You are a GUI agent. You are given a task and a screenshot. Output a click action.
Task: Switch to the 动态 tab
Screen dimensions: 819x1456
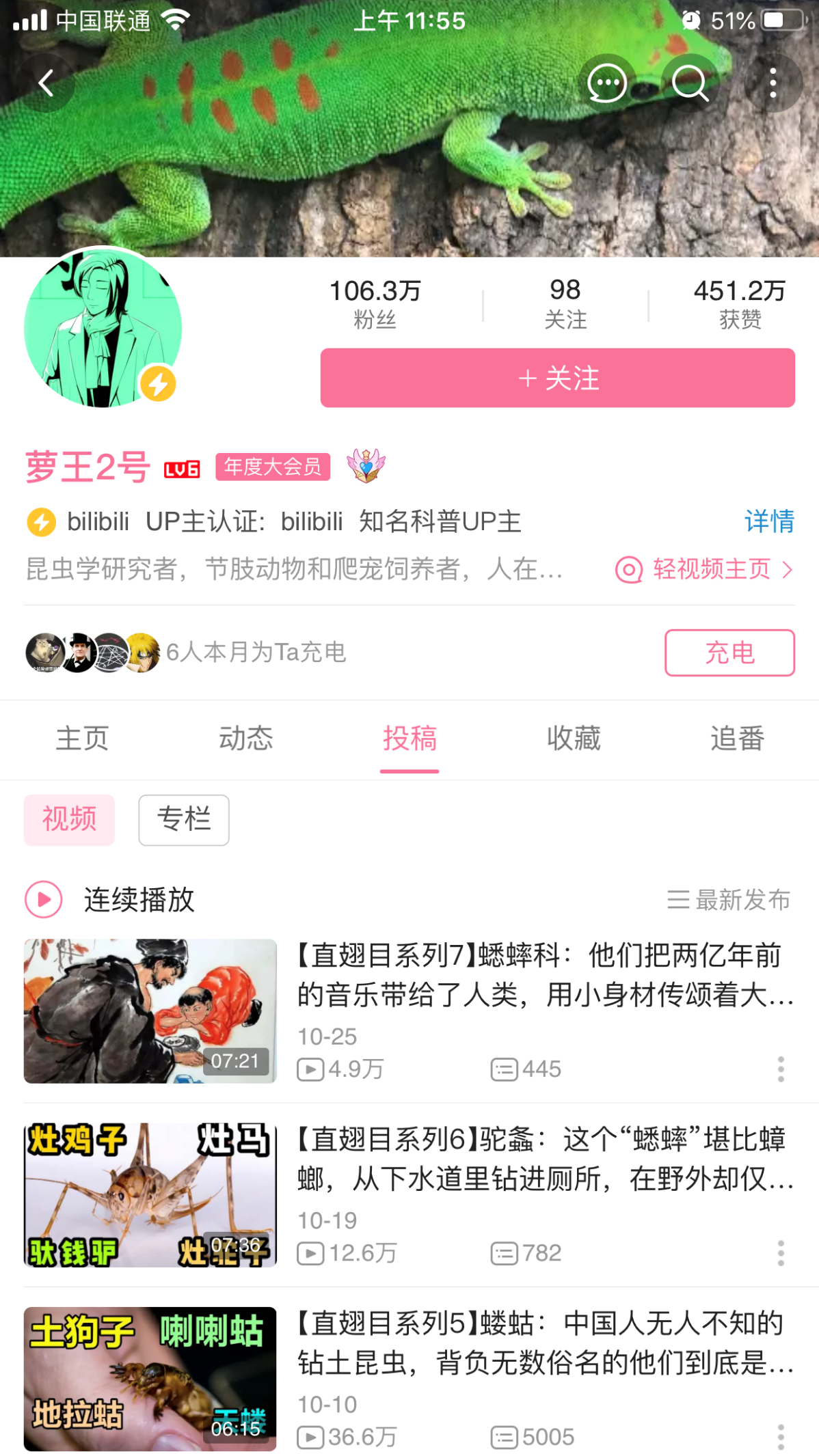245,739
